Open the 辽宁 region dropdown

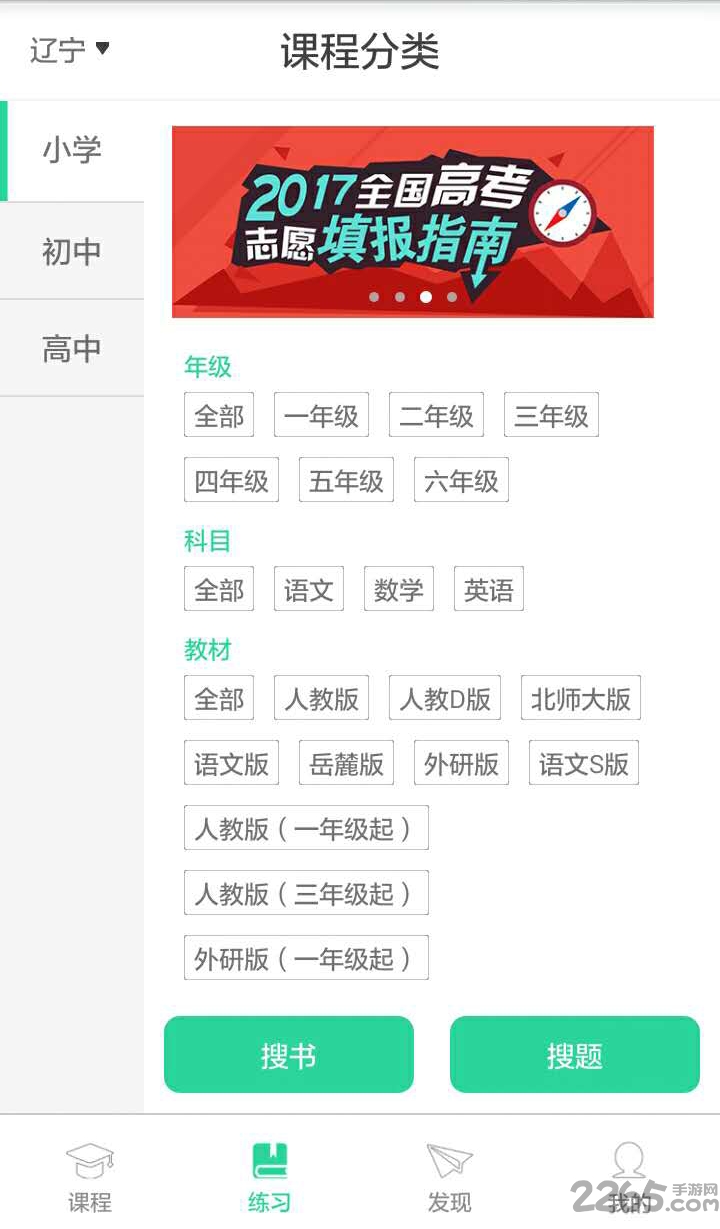tap(70, 49)
